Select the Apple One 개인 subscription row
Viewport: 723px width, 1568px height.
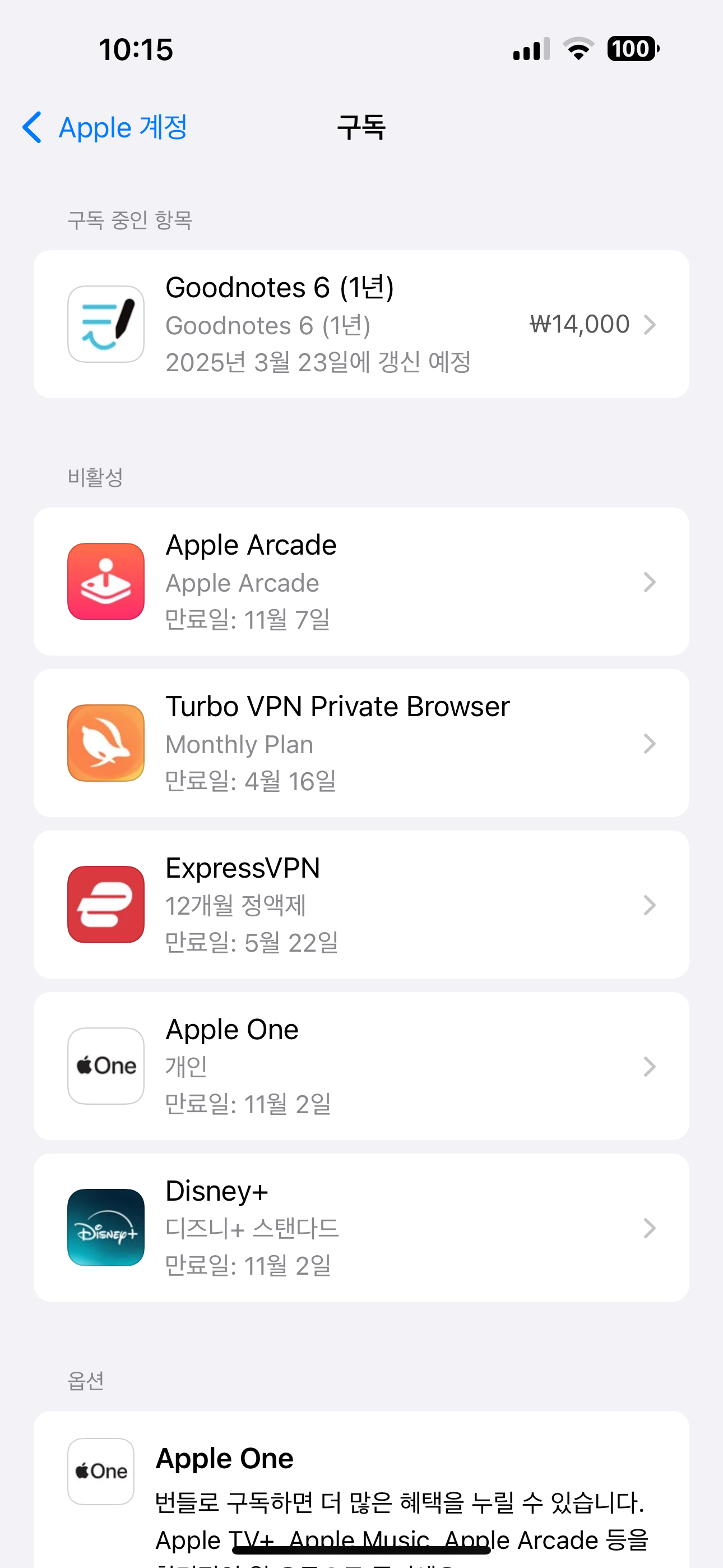(x=361, y=1066)
